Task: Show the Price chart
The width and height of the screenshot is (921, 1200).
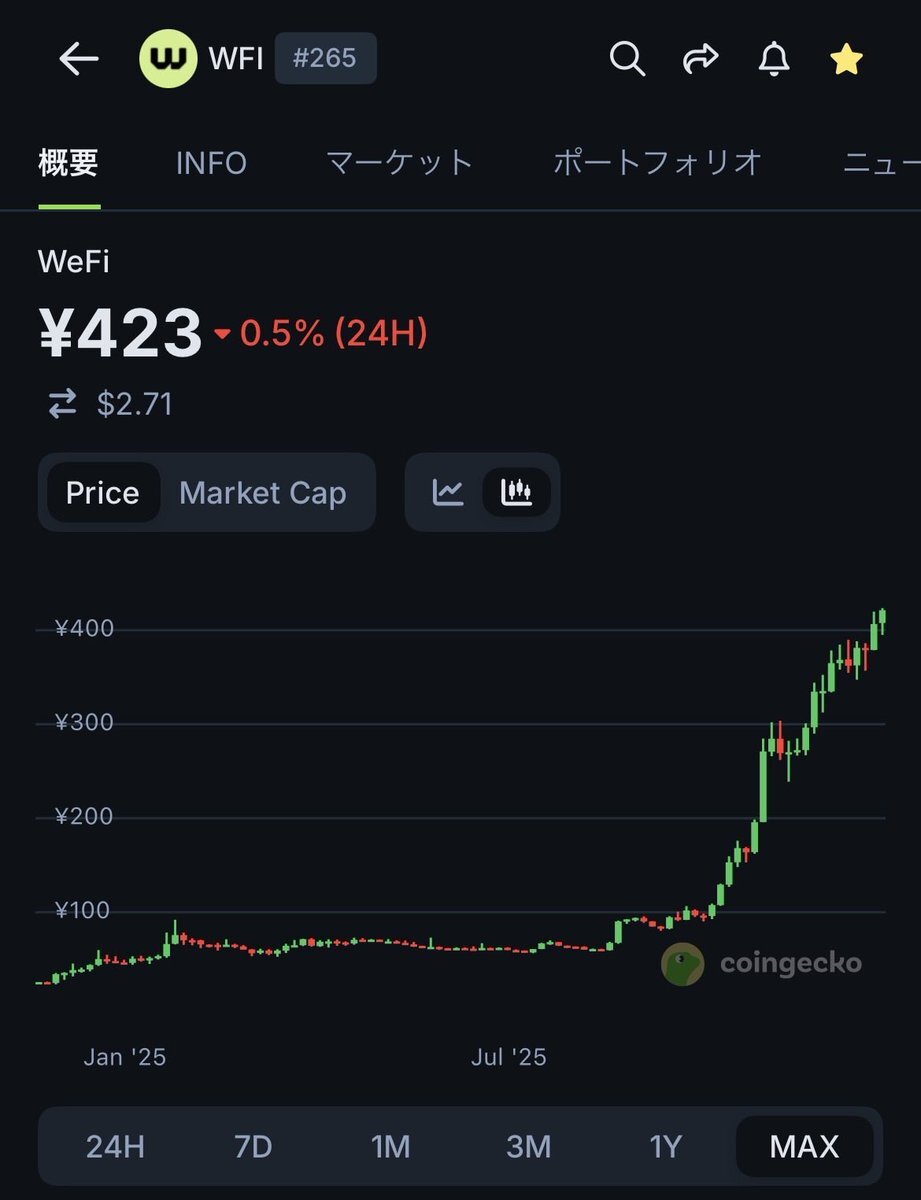Action: 102,493
